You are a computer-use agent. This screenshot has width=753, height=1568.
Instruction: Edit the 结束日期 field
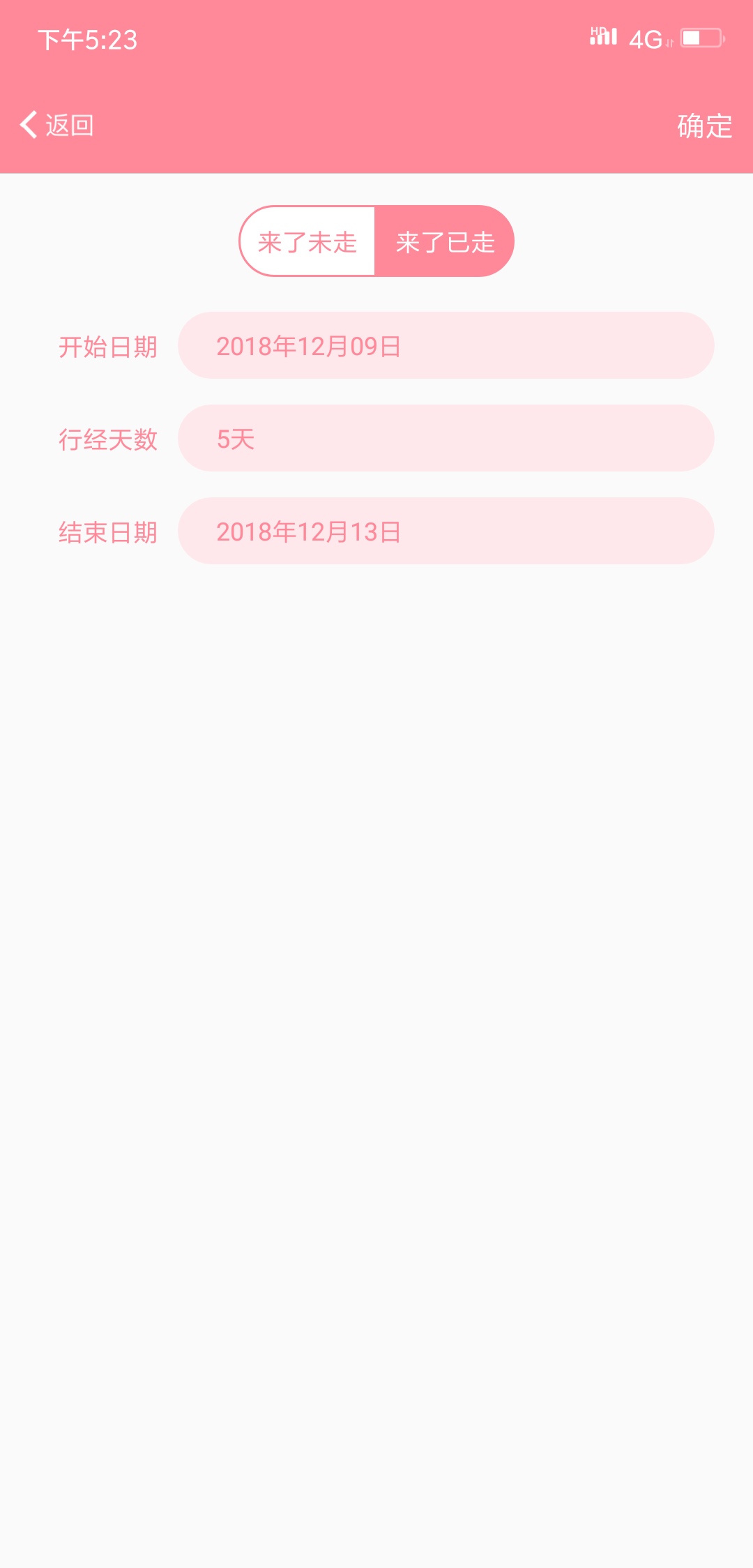coord(446,532)
